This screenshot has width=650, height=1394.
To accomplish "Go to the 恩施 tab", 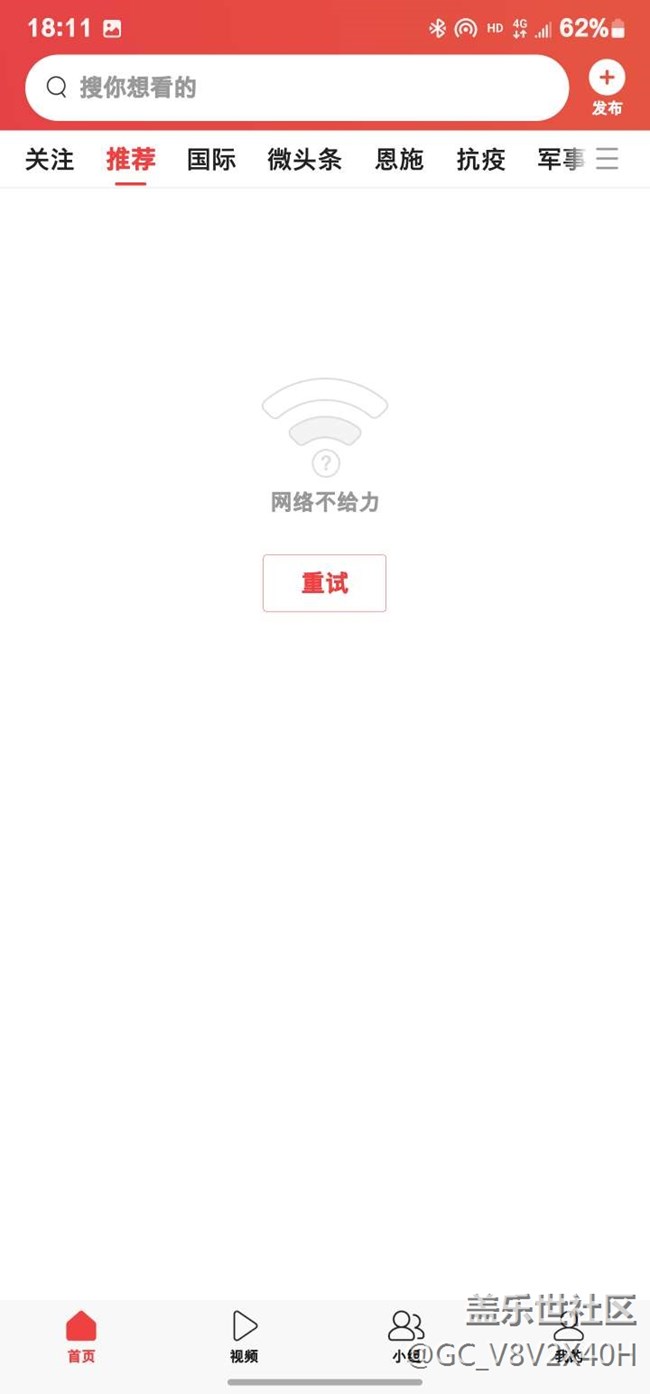I will click(x=399, y=159).
